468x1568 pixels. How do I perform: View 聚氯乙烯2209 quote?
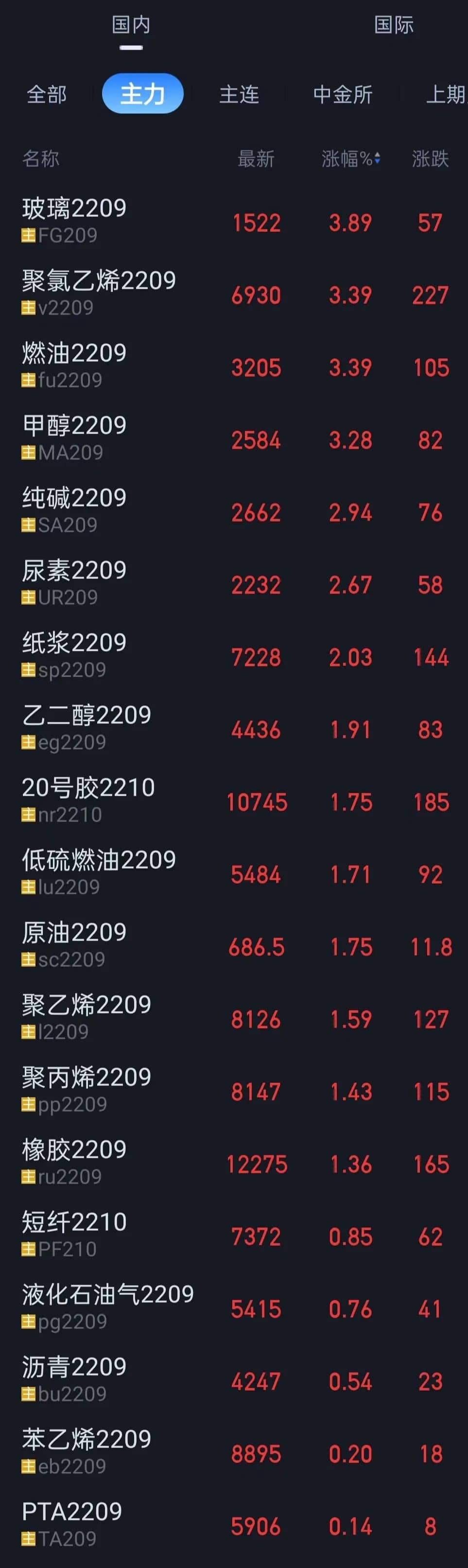99,292
